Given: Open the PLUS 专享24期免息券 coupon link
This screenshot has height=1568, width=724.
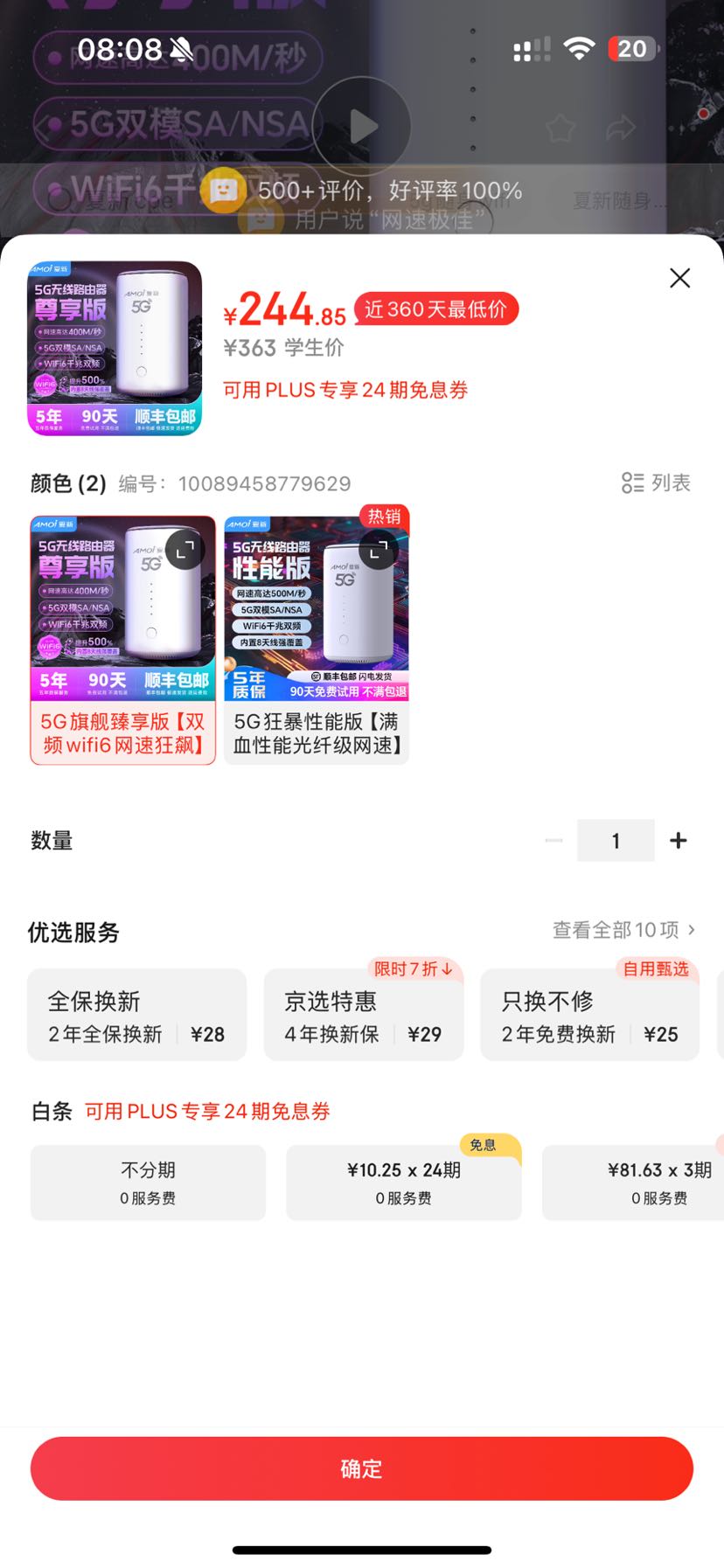Looking at the screenshot, I should (x=345, y=390).
